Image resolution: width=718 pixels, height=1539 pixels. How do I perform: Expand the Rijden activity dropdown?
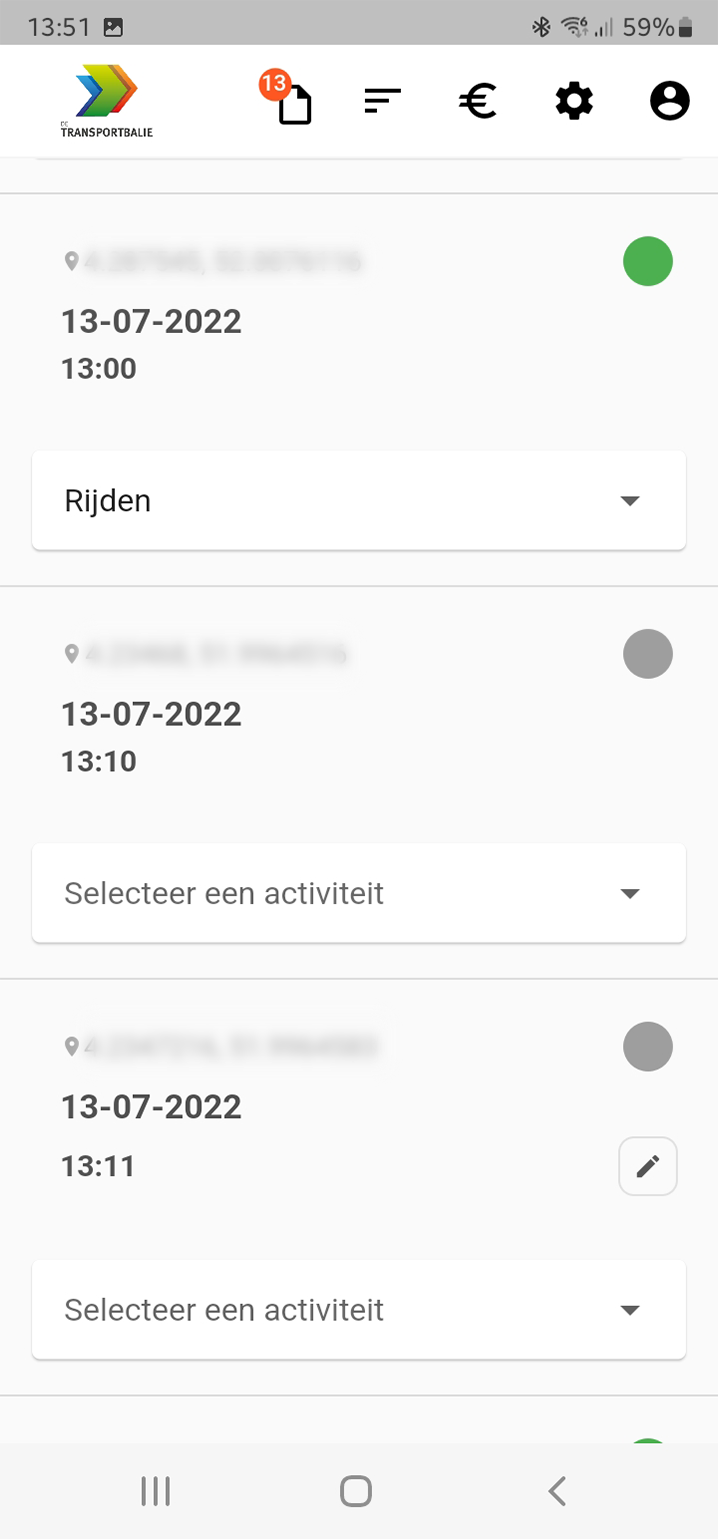(359, 500)
